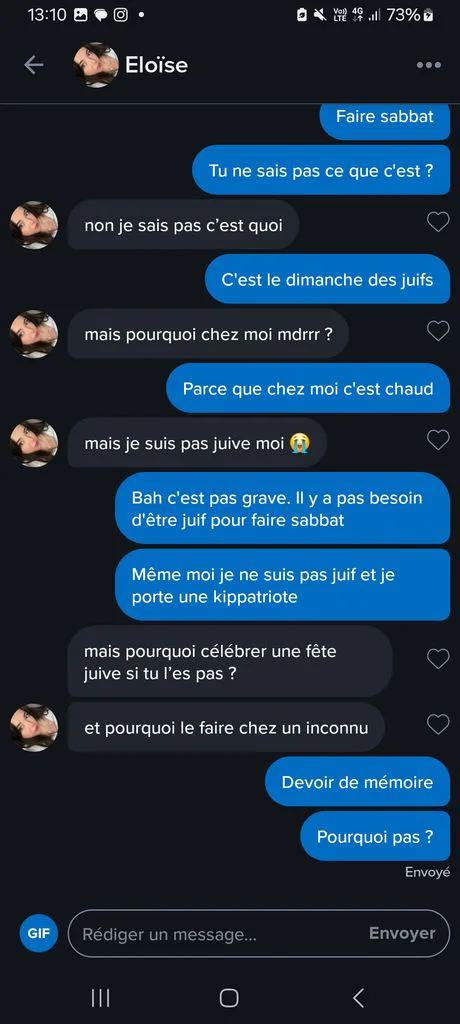Like "et pourquoi le faire chez un inconnu"
This screenshot has height=1024, width=460.
click(438, 724)
